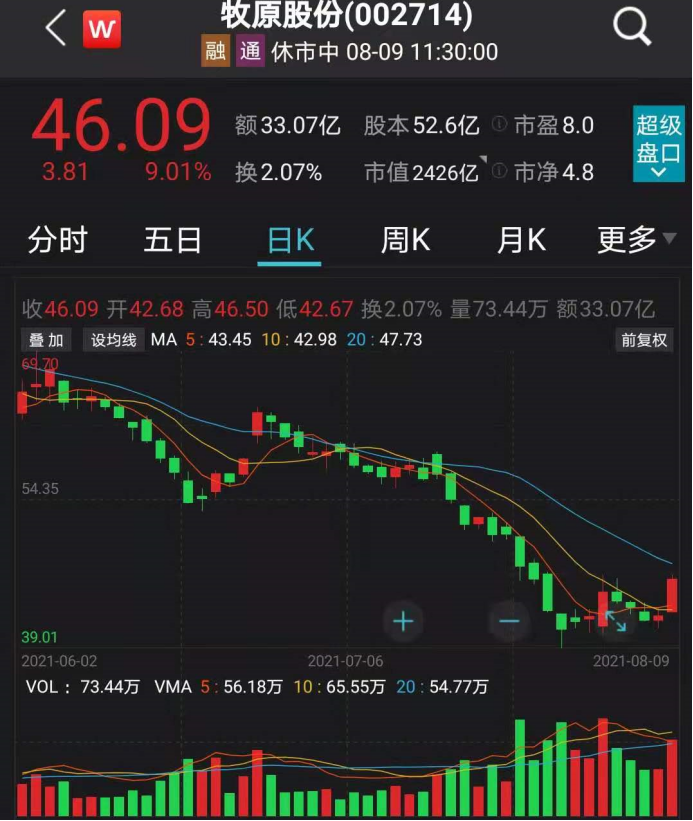
Task: Zoom out the K-line chart with minus
Action: (x=509, y=622)
